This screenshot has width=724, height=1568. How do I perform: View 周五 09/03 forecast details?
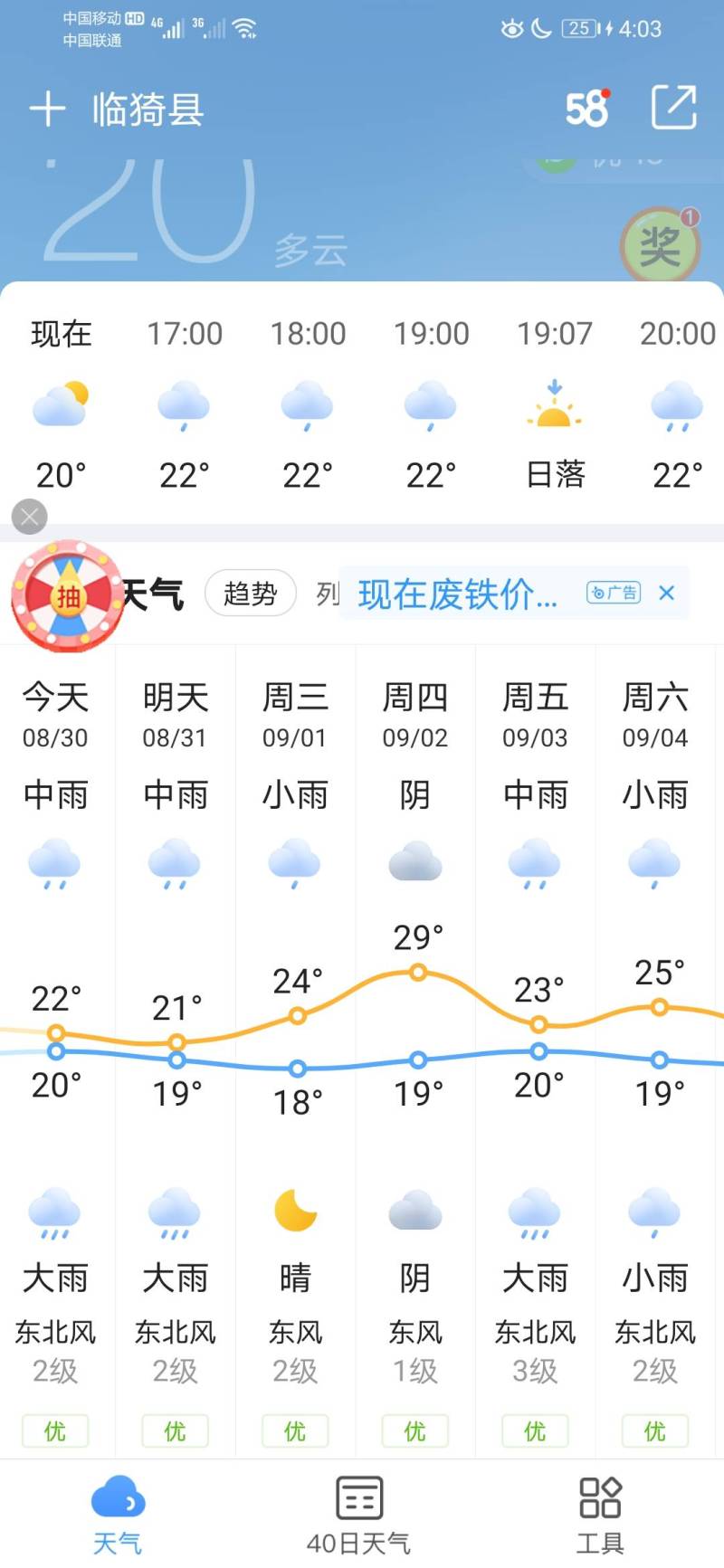click(x=535, y=1050)
